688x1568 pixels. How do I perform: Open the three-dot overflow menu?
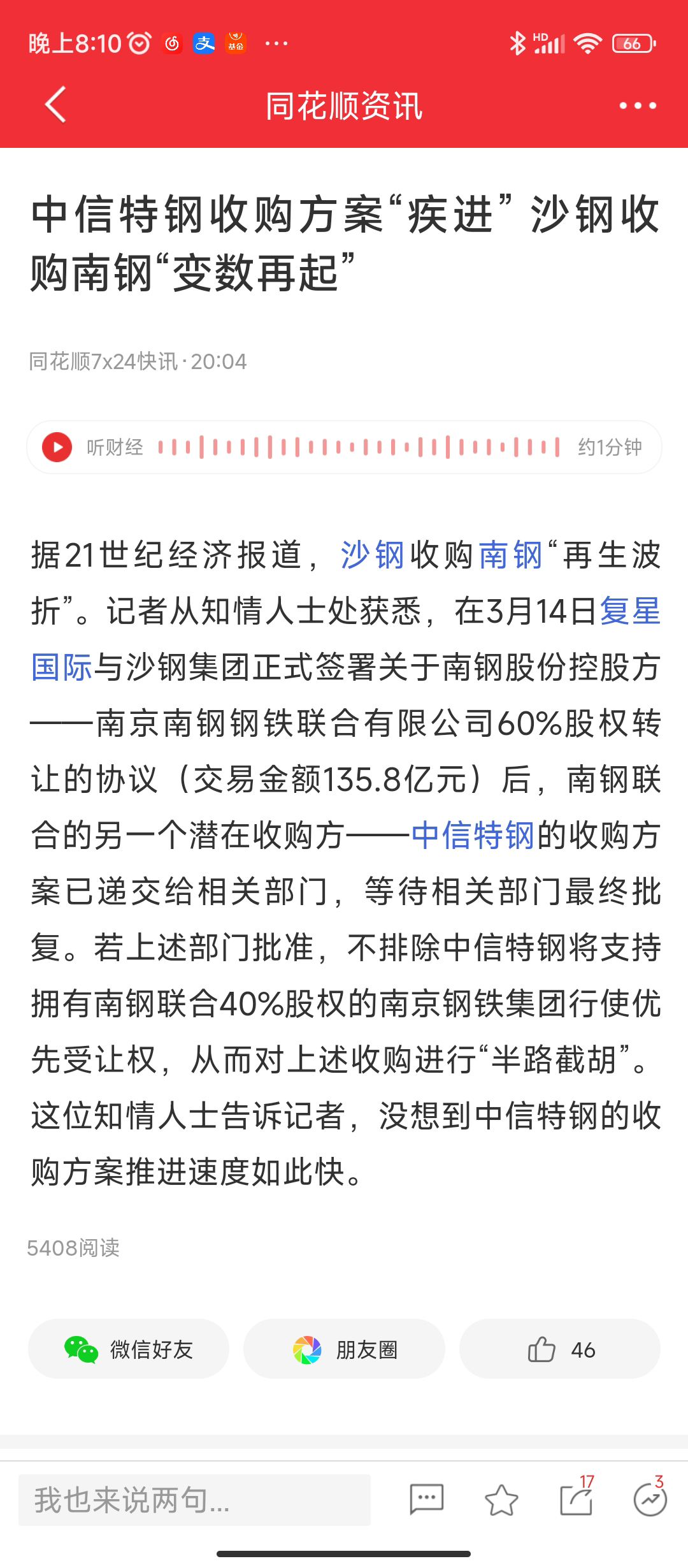[638, 106]
